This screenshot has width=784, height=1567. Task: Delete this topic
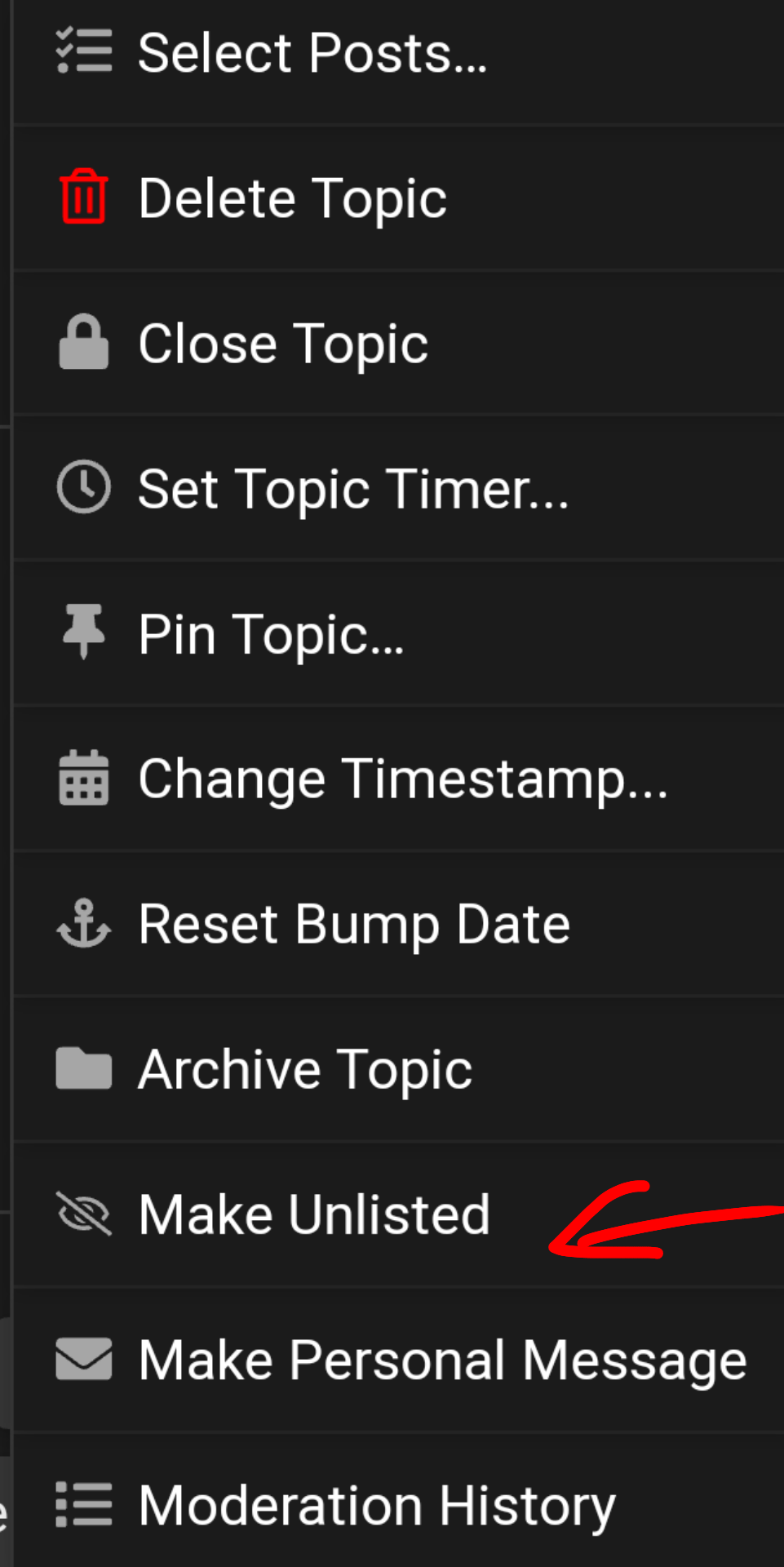click(293, 198)
